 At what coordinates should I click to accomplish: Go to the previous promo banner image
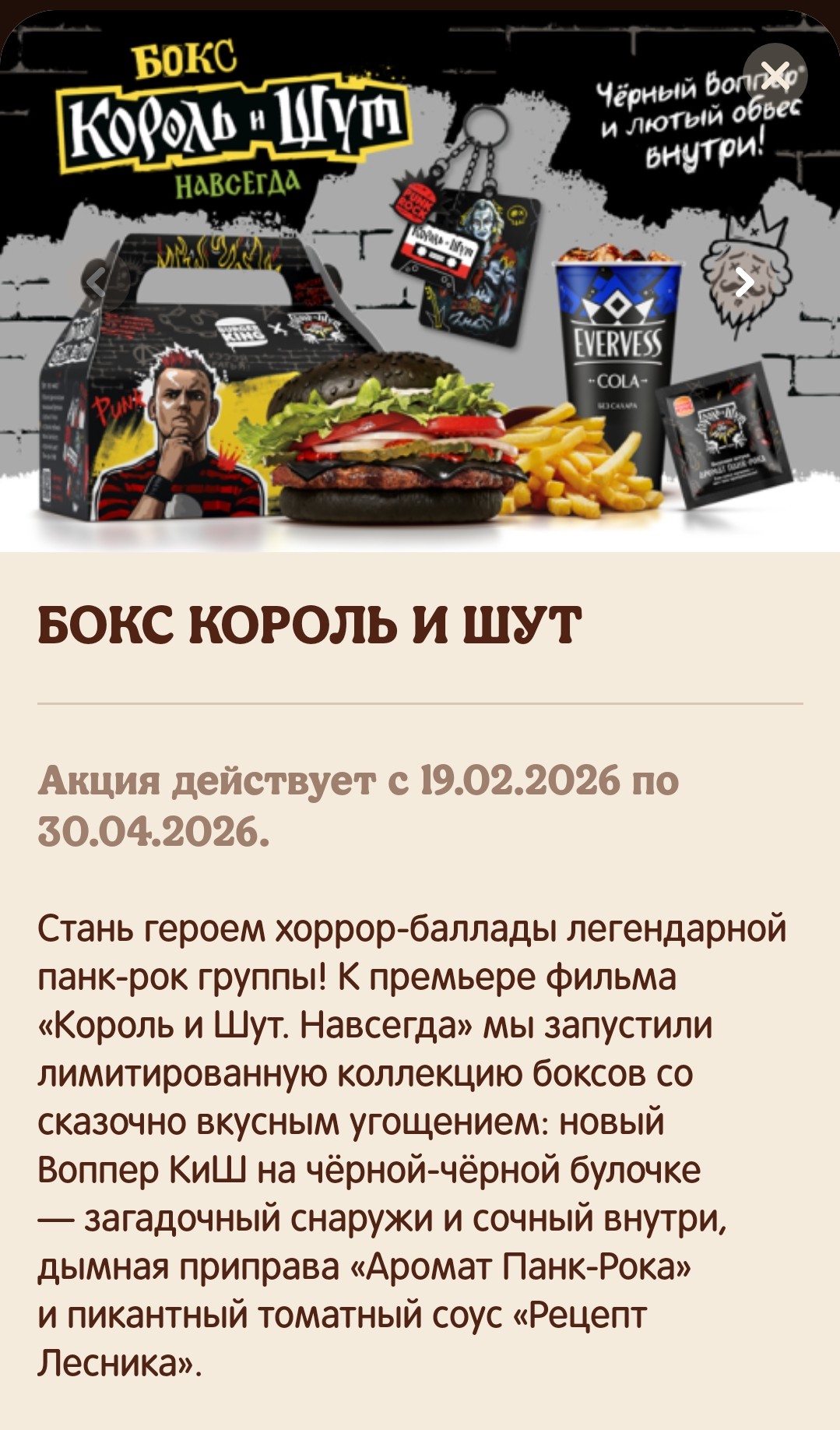click(x=97, y=282)
